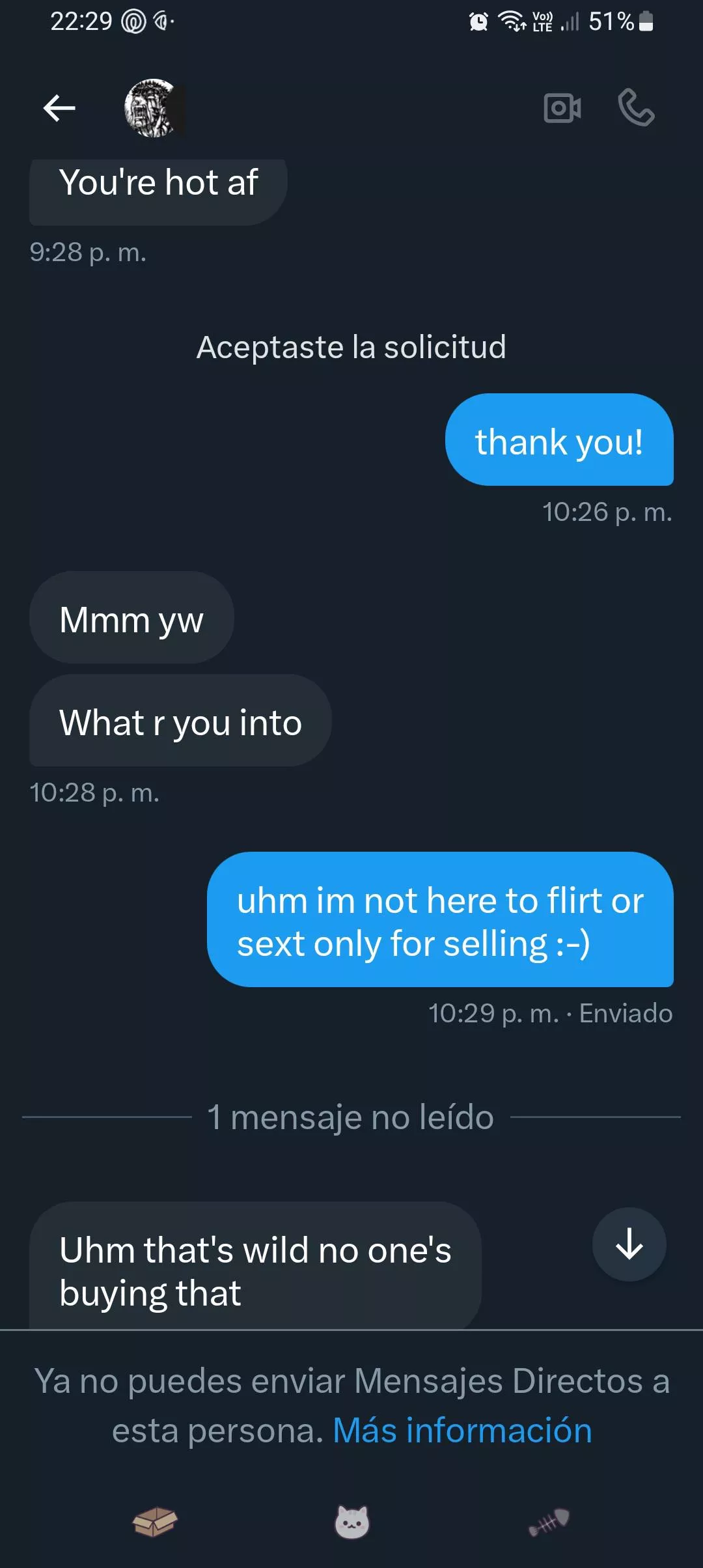Tap the Wi-Fi indicator in the status bar
The width and height of the screenshot is (703, 1568).
click(512, 21)
